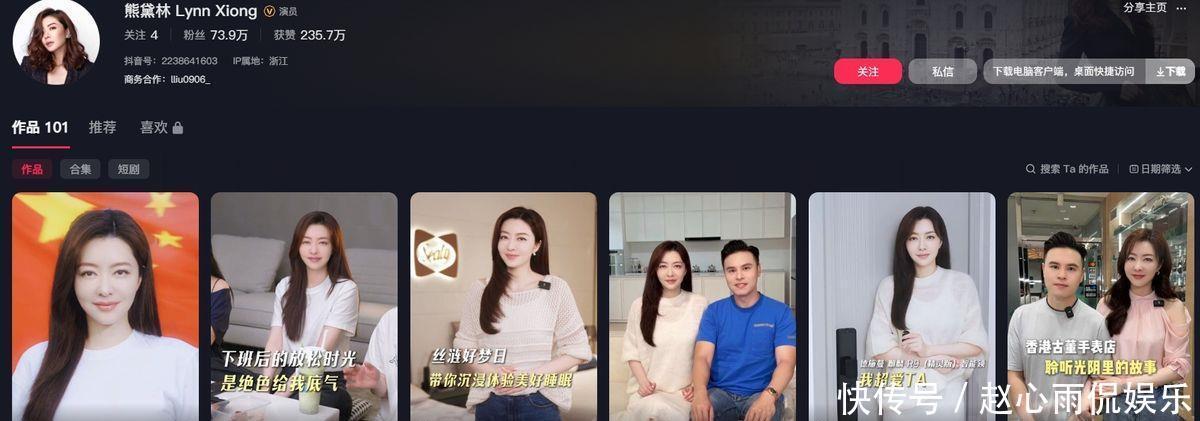Image resolution: width=1200 pixels, height=421 pixels.
Task: Open 搜索 Ta 的作品 search field
Action: coord(1067,169)
